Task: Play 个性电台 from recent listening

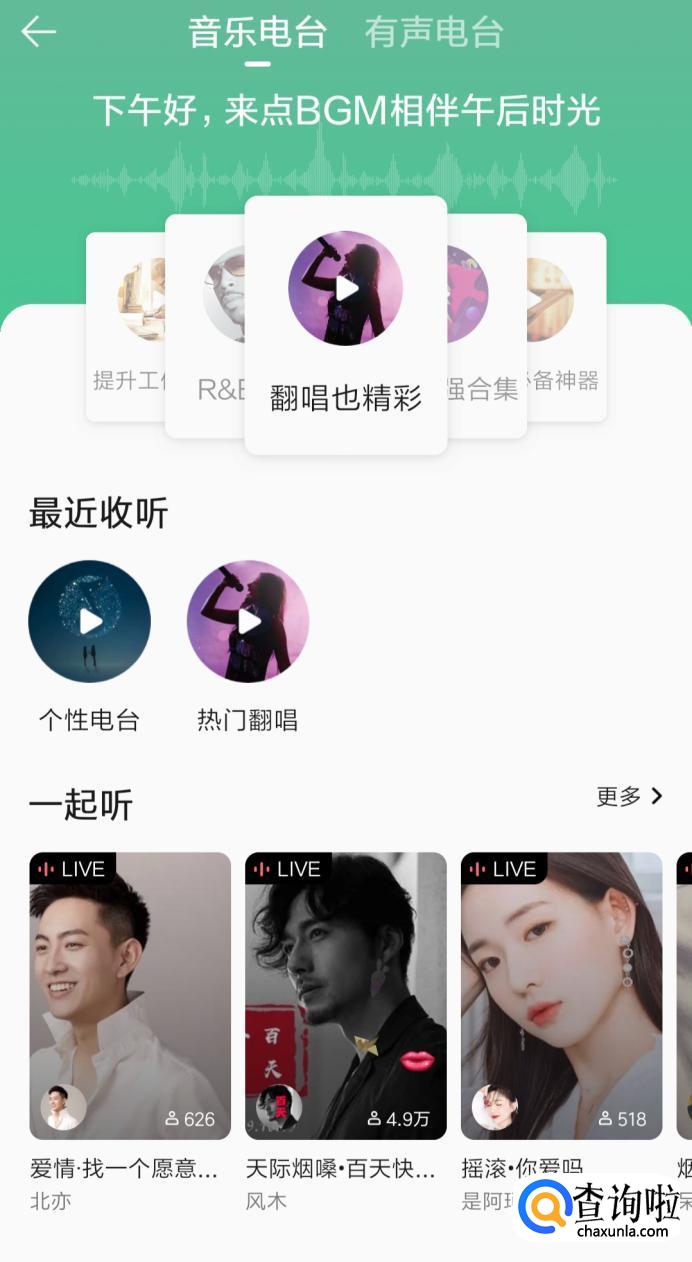Action: (89, 621)
